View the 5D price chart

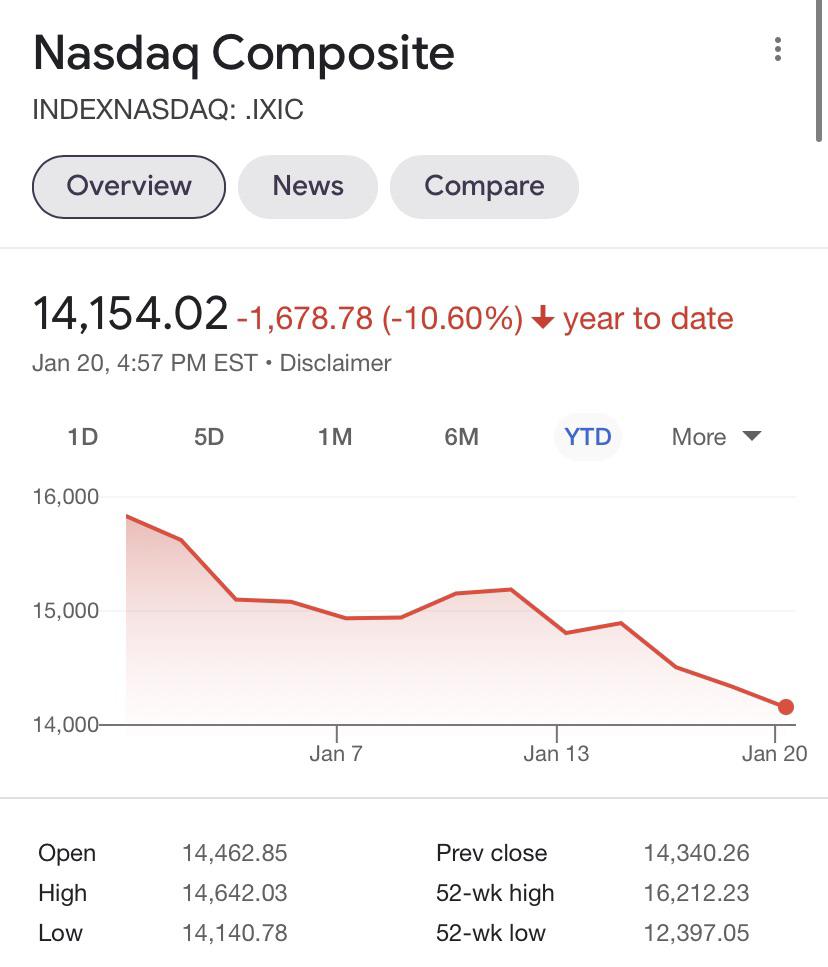point(209,437)
